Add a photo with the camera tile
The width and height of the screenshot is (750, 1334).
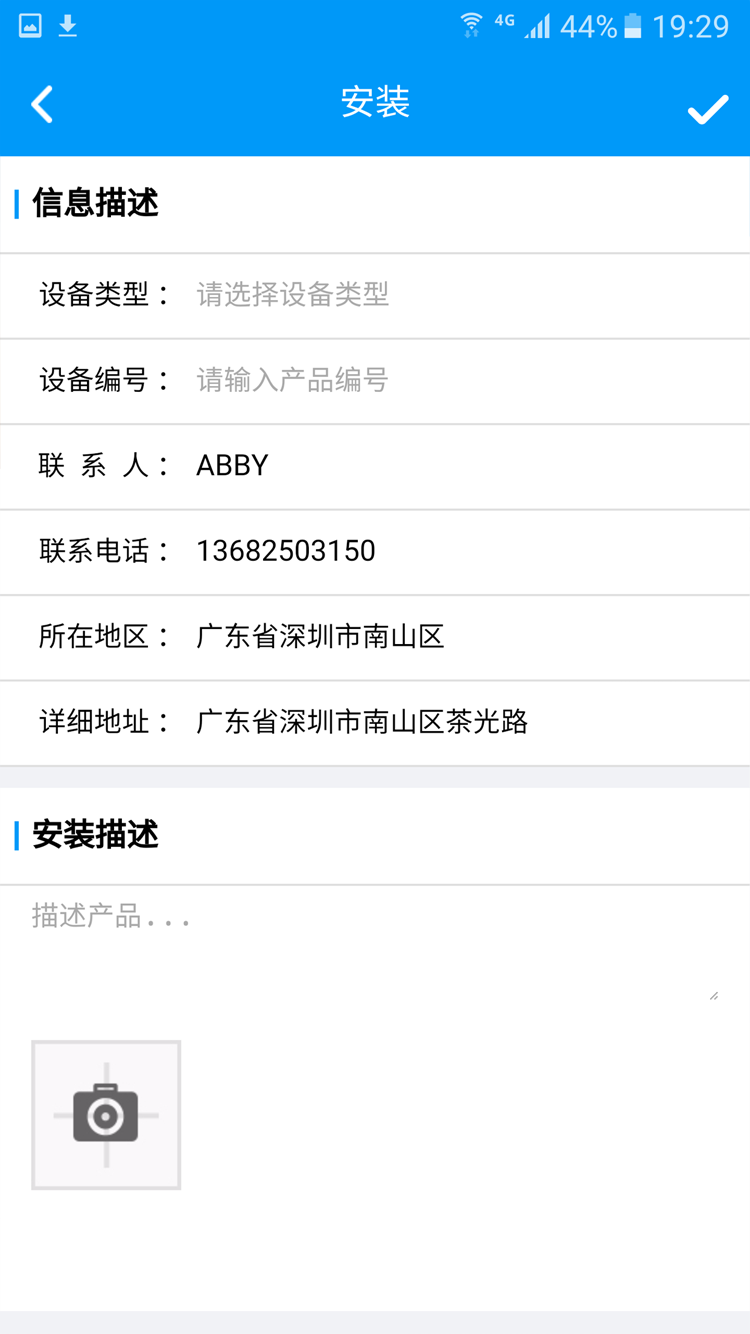click(106, 1115)
